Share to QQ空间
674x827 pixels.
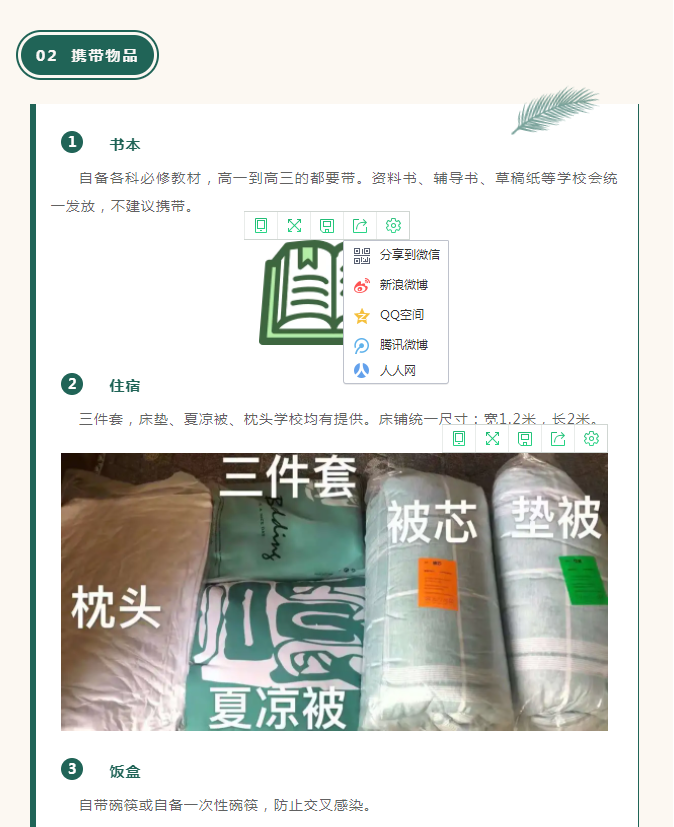[397, 315]
